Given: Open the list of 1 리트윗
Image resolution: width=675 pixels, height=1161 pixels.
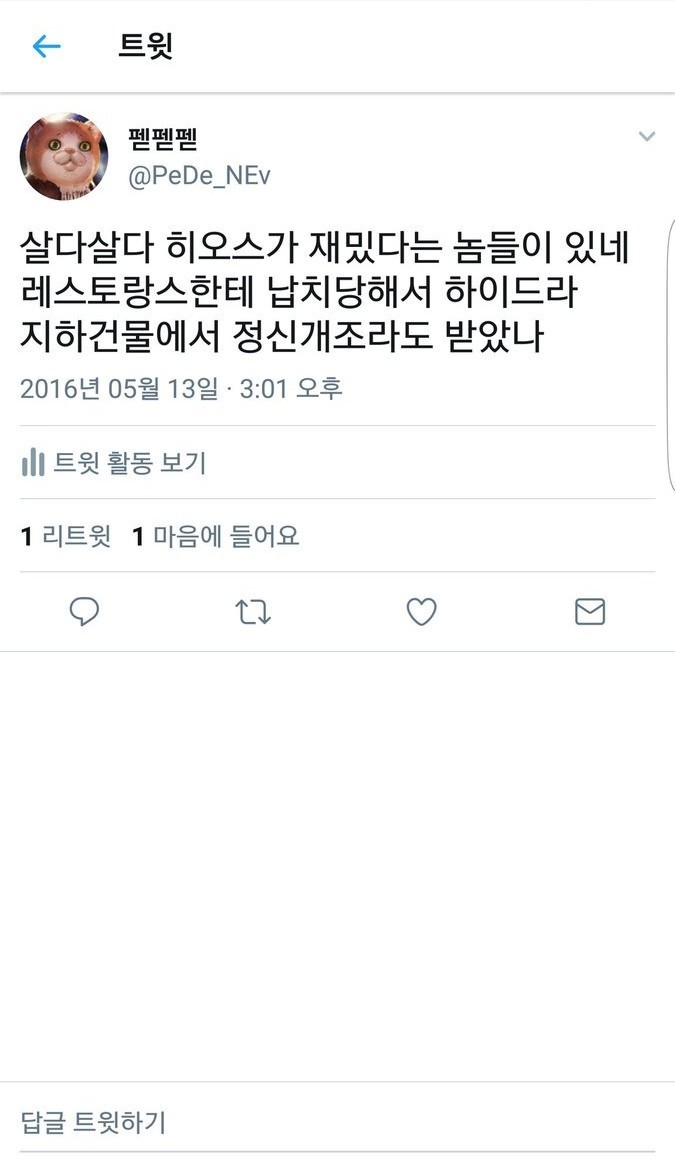Looking at the screenshot, I should point(66,537).
